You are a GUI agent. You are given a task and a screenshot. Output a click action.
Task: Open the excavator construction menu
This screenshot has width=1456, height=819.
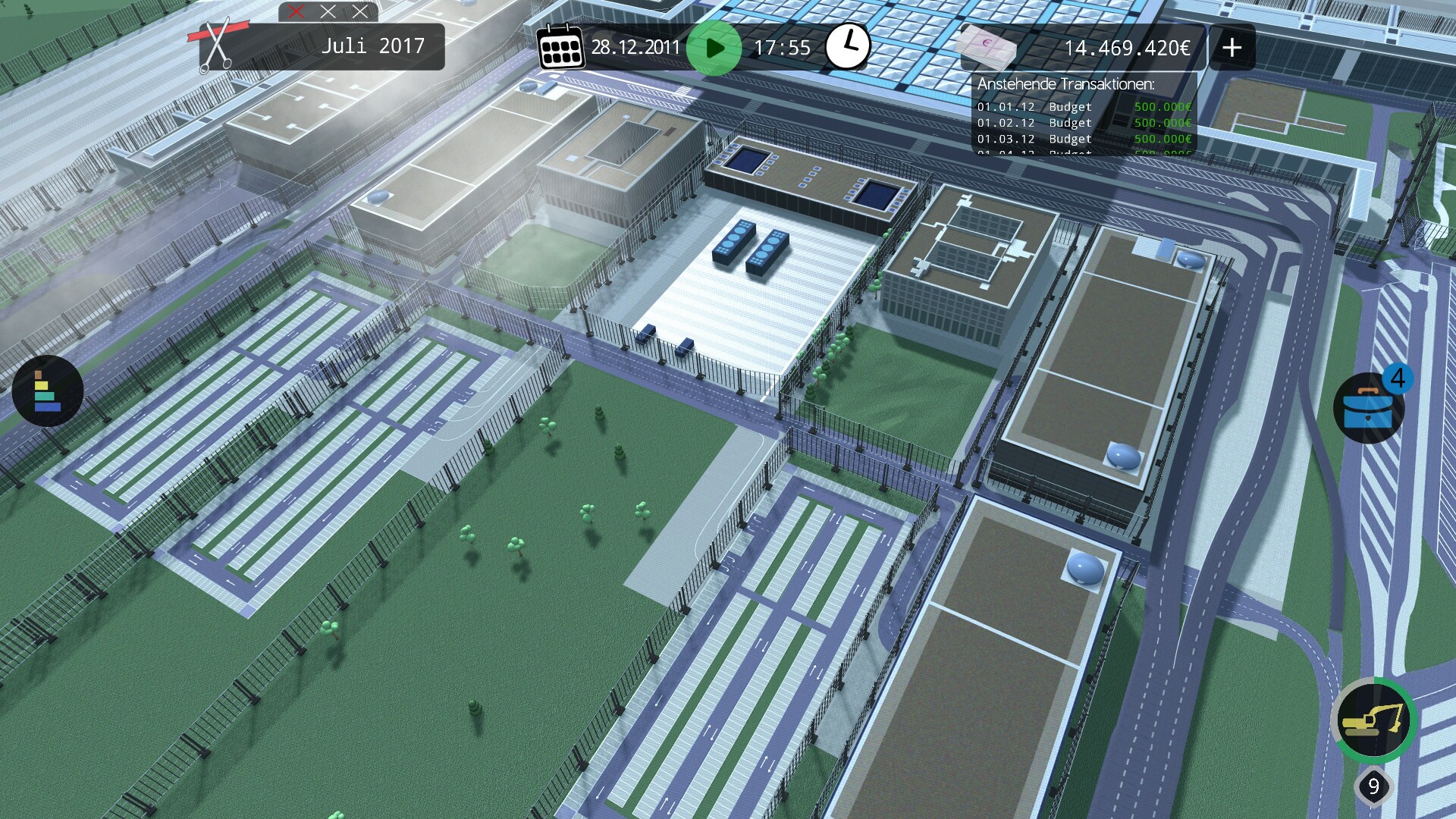click(x=1373, y=720)
